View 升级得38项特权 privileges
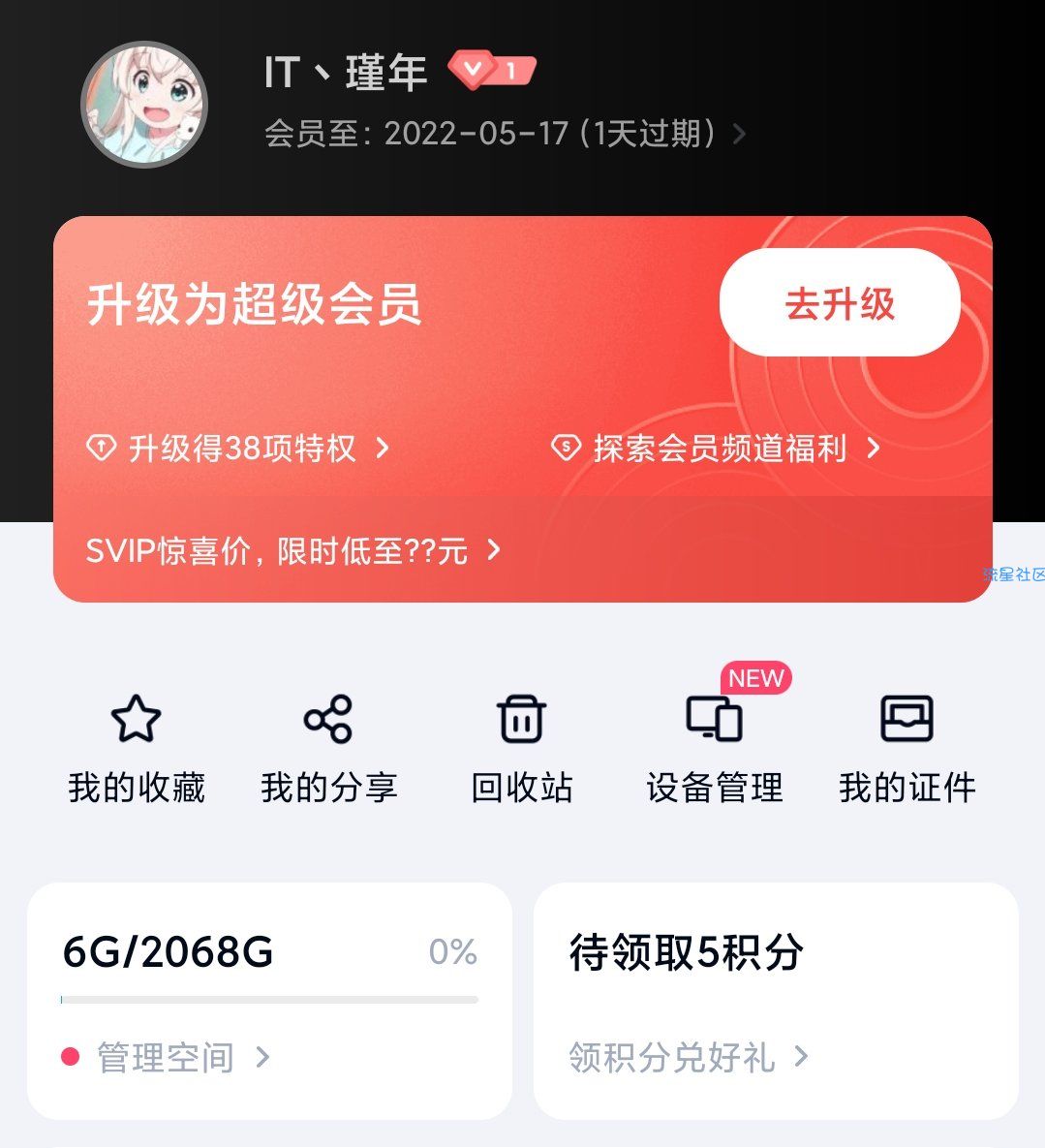 238,449
